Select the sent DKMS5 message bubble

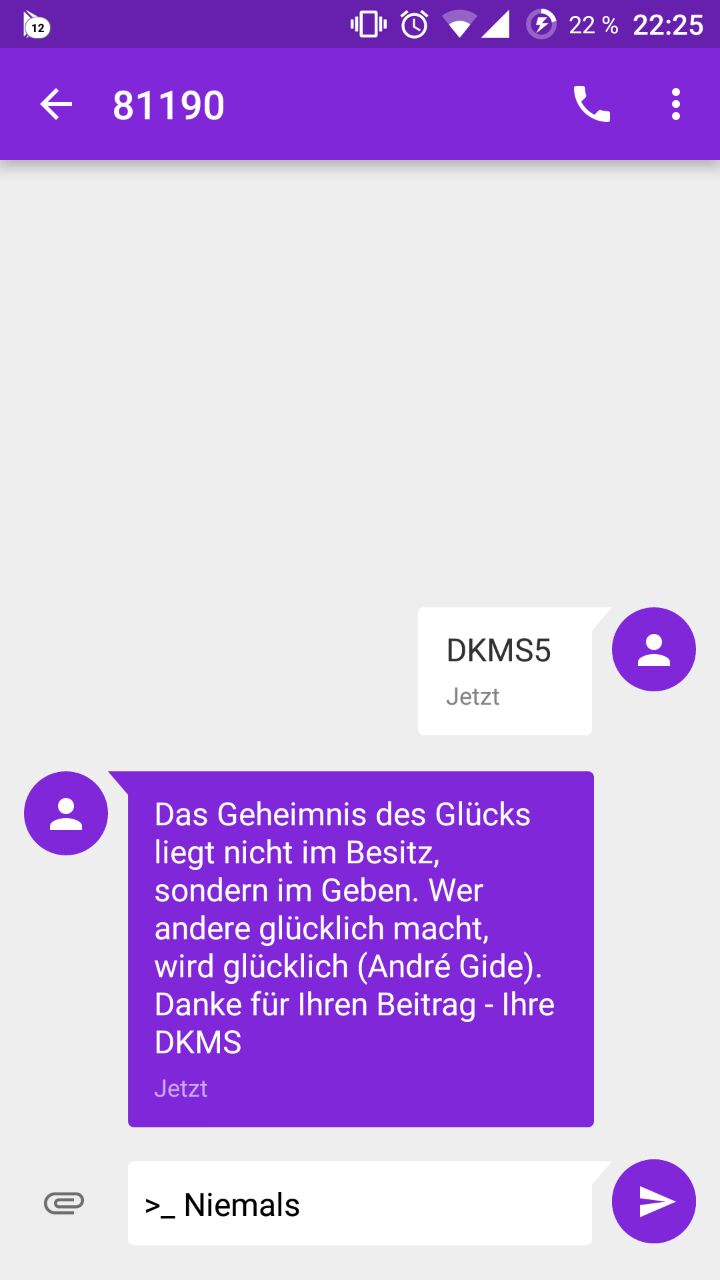coord(505,671)
